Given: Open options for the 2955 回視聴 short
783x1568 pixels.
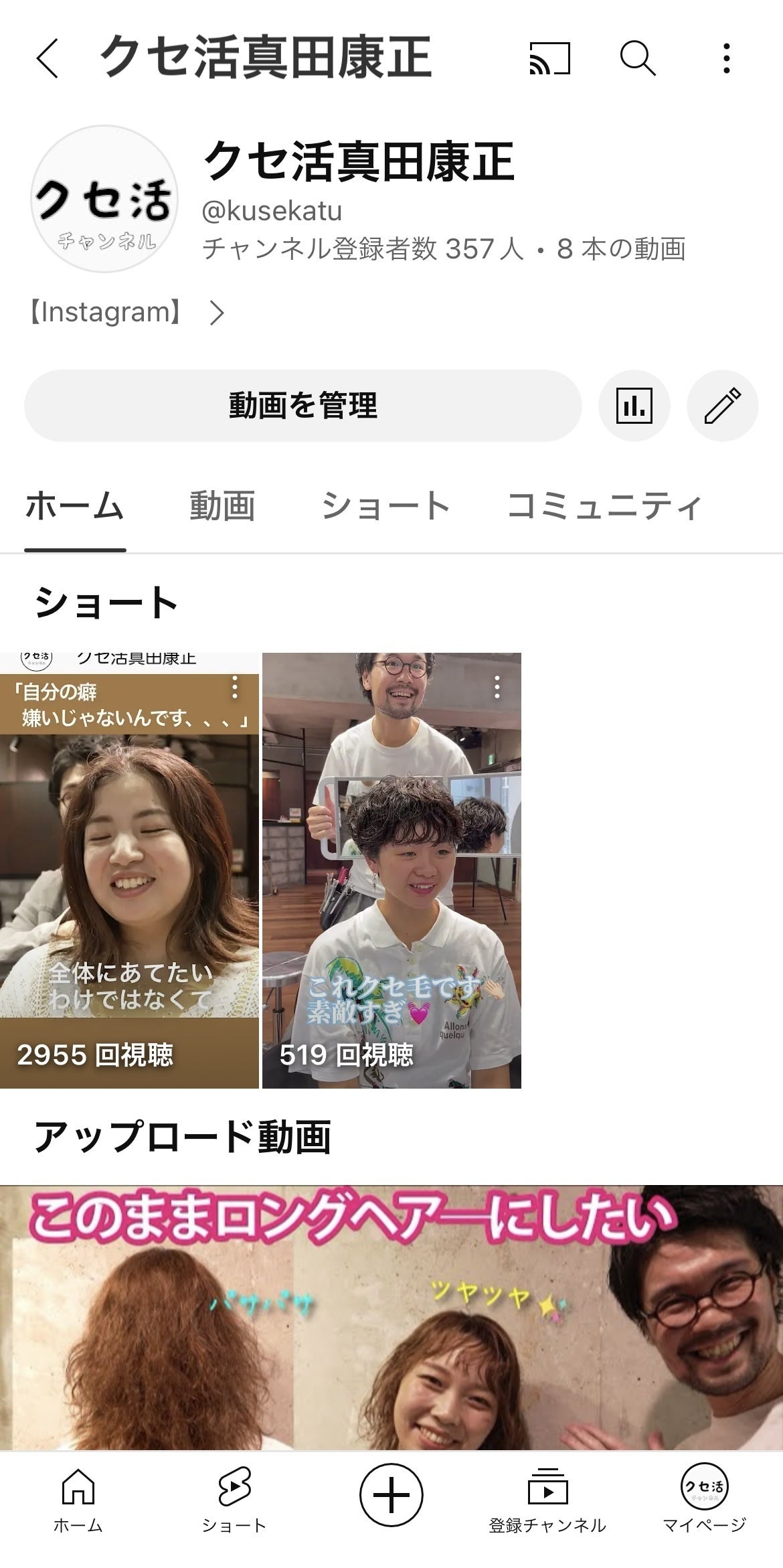Looking at the screenshot, I should click(x=235, y=688).
